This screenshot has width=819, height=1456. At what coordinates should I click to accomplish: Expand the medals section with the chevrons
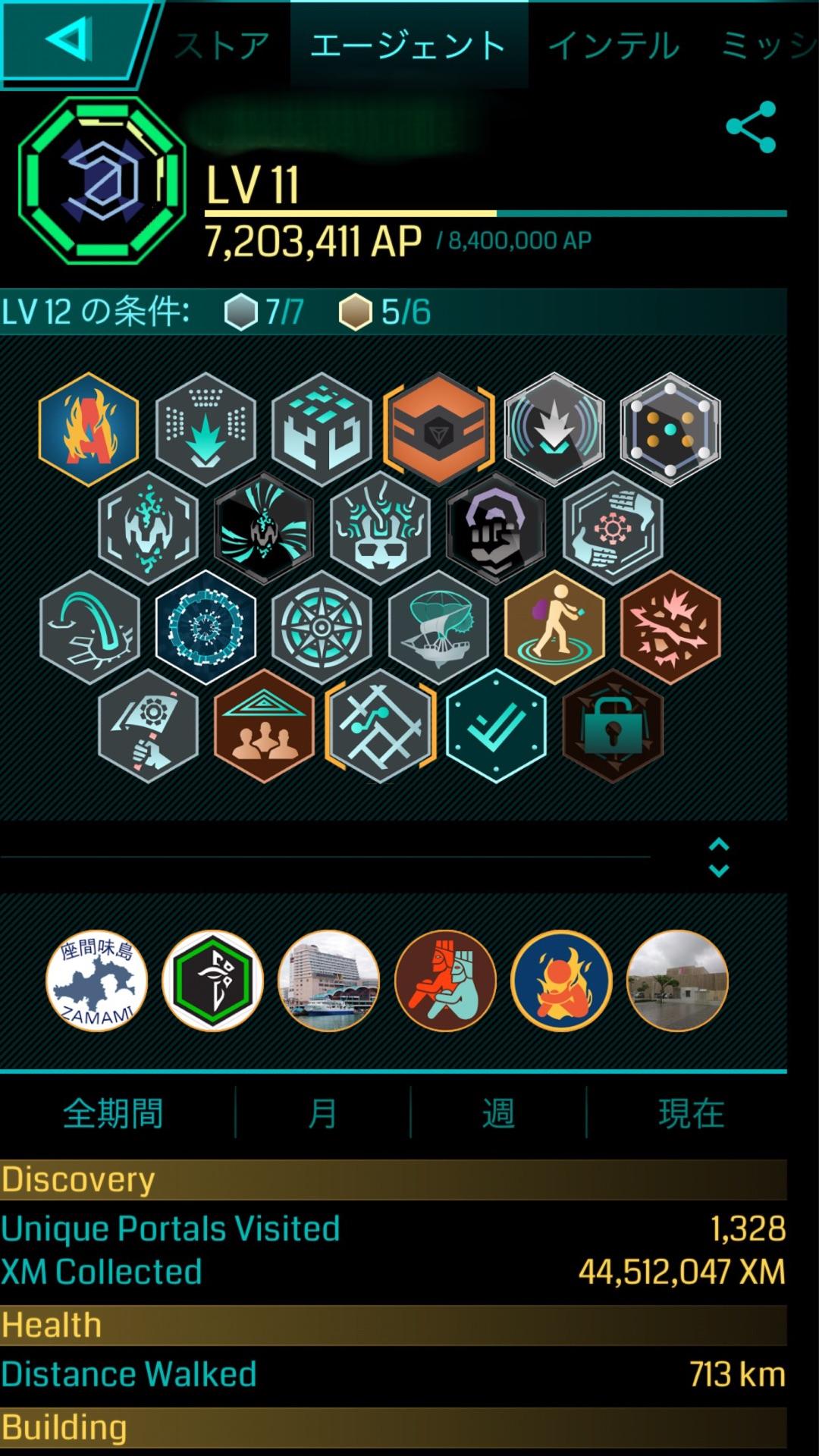[718, 858]
